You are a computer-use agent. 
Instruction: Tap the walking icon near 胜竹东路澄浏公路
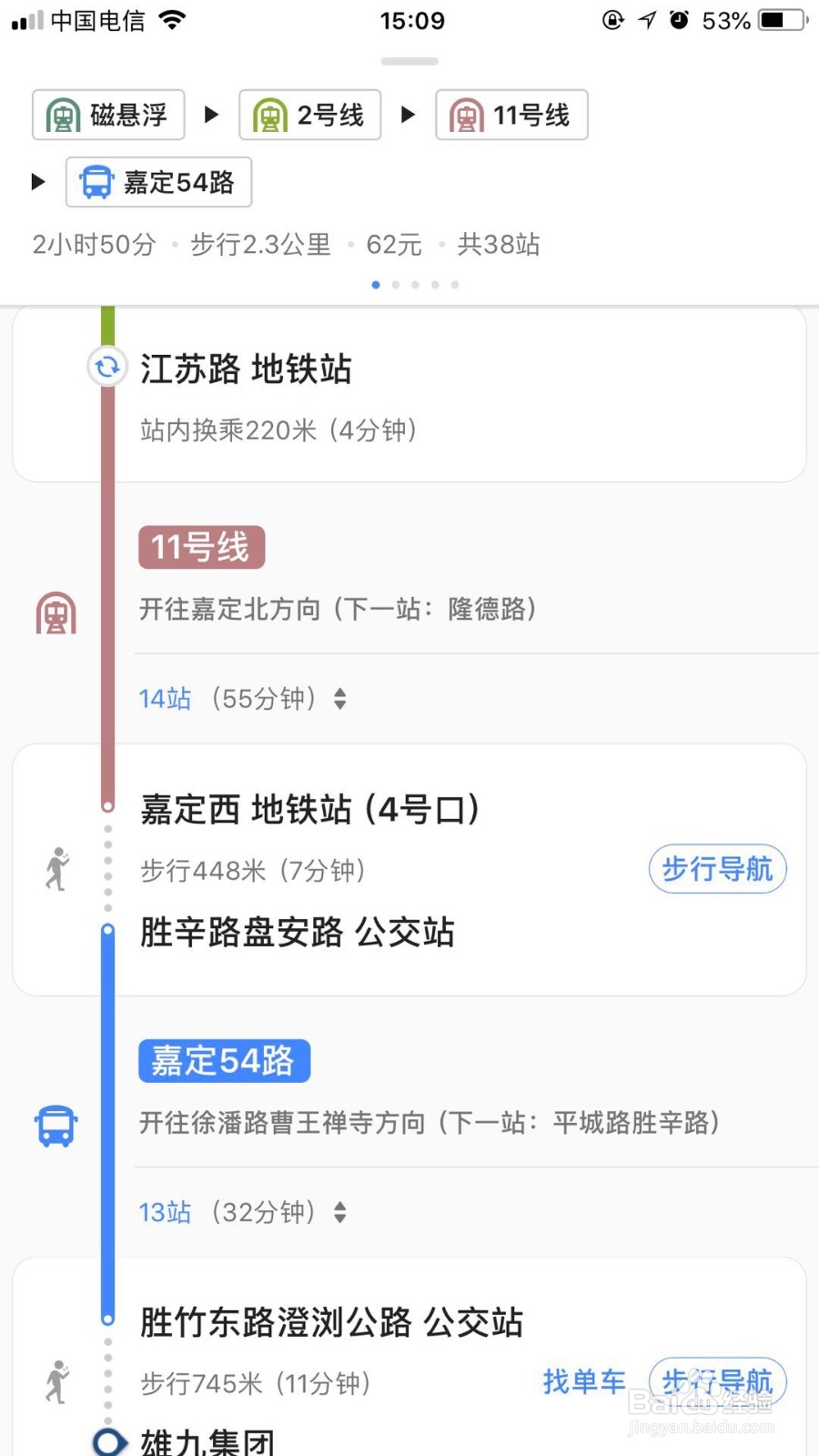pyautogui.click(x=55, y=1381)
